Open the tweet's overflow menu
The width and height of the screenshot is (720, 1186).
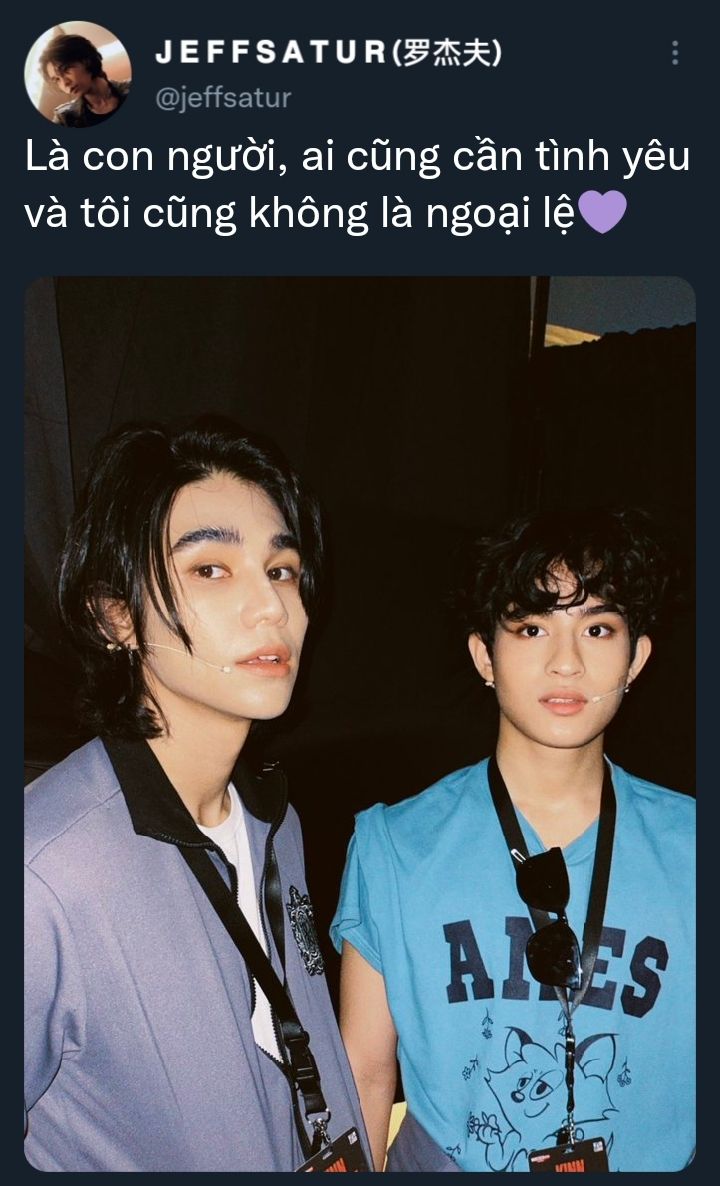pyautogui.click(x=675, y=53)
